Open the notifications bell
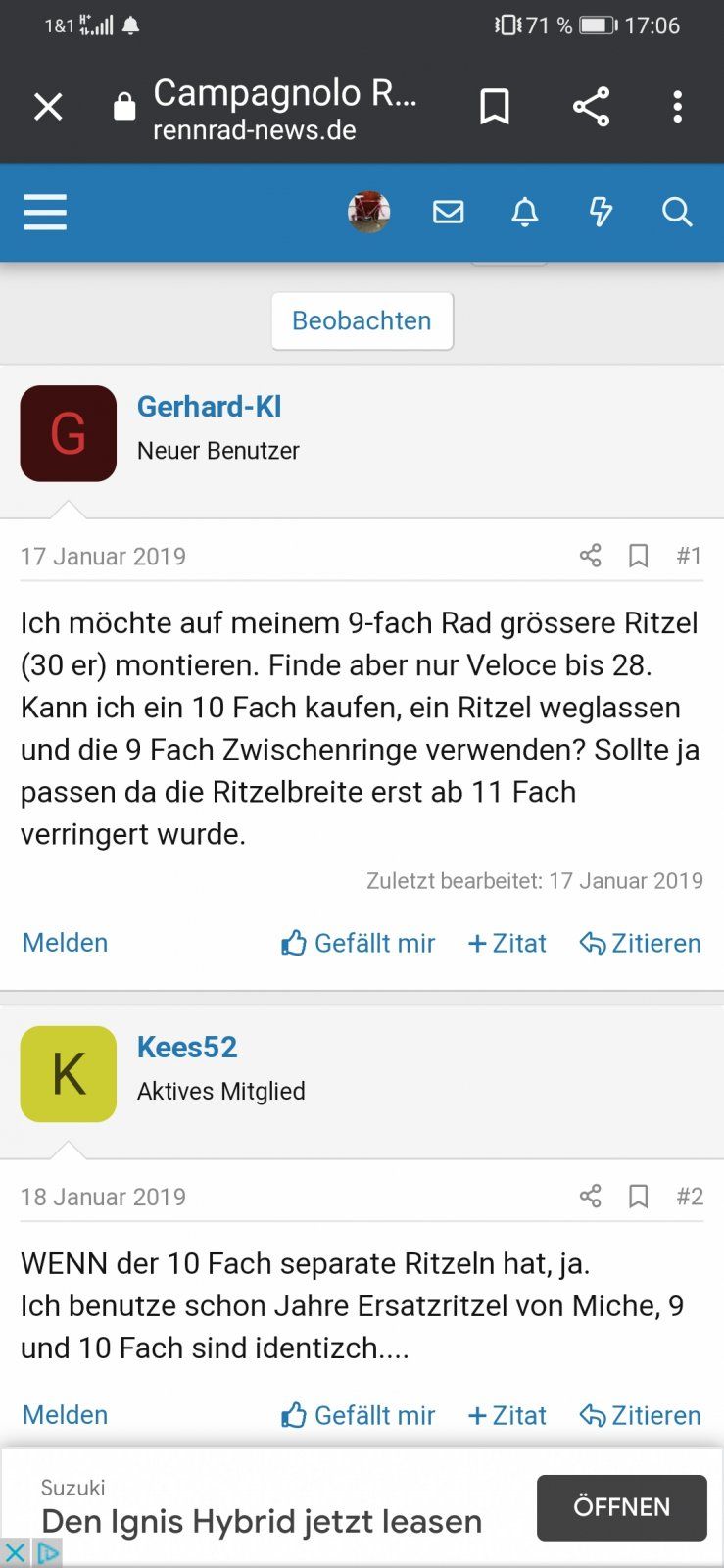This screenshot has height=1568, width=724. pos(525,212)
